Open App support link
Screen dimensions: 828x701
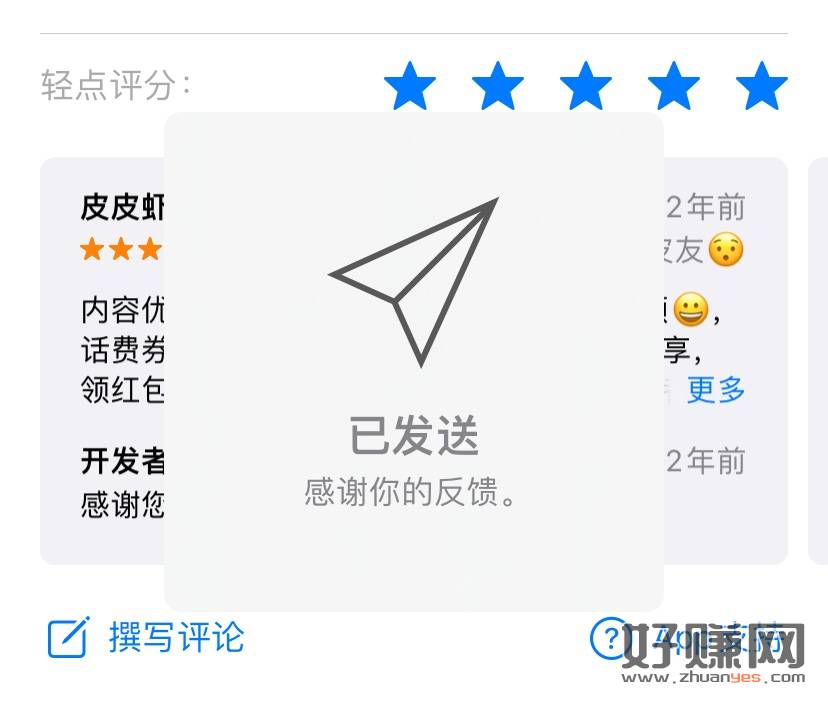[x=690, y=637]
